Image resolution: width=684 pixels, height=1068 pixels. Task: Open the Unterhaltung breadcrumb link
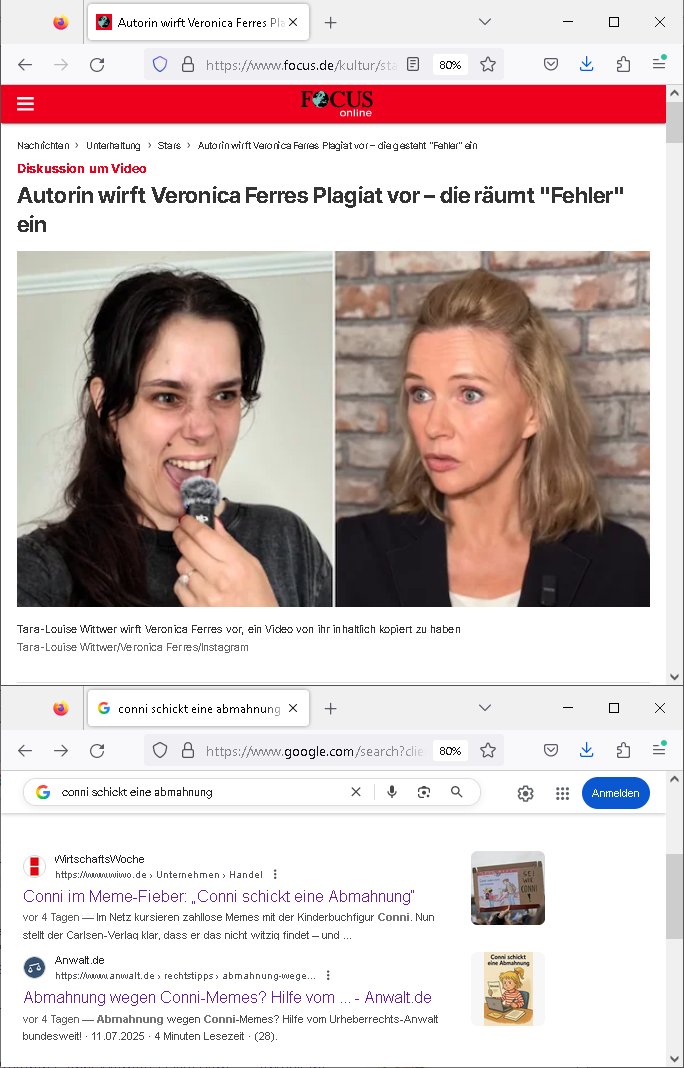pos(113,146)
